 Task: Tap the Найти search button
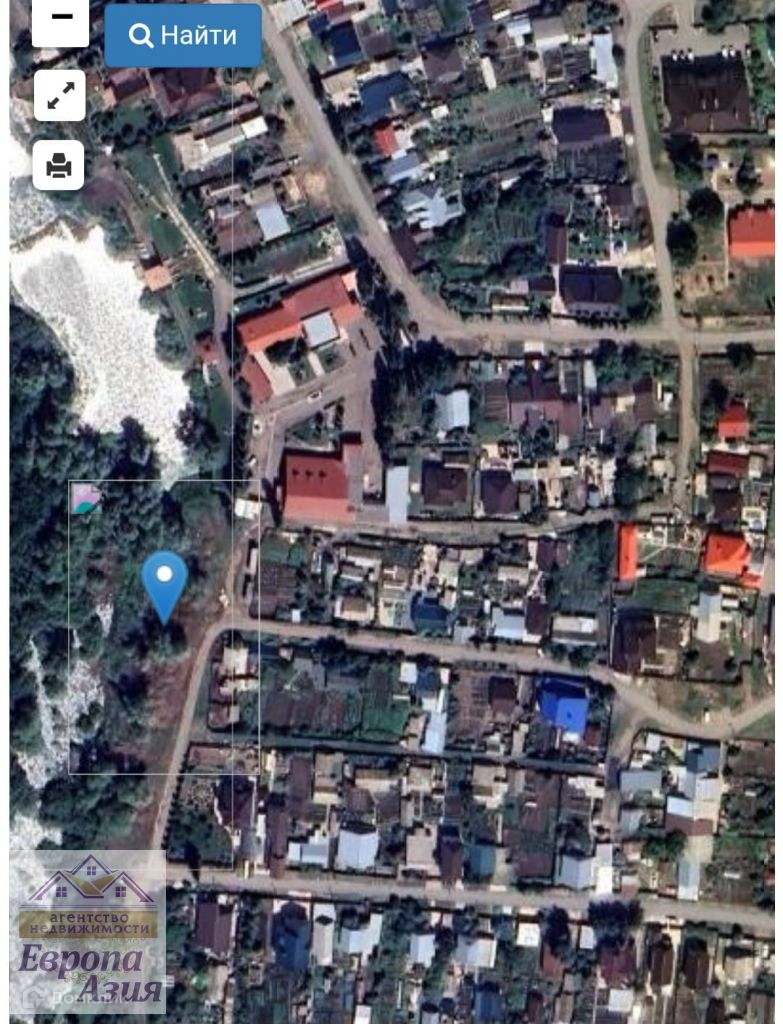point(183,36)
